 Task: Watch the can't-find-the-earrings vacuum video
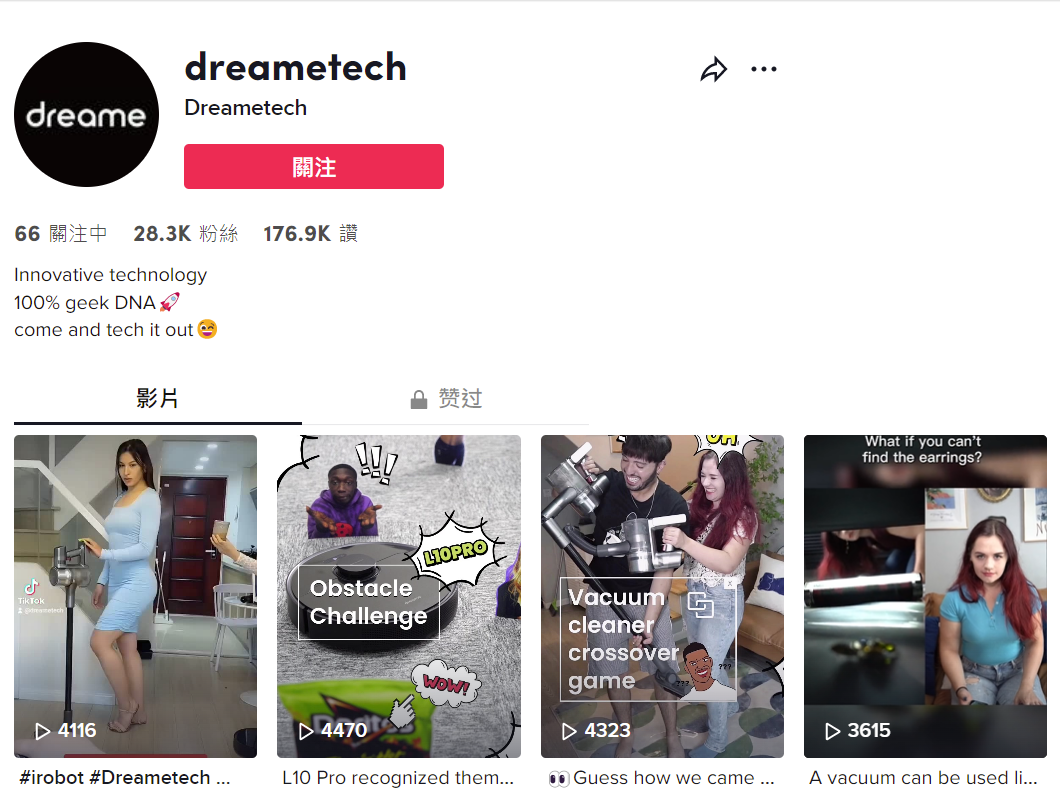925,596
